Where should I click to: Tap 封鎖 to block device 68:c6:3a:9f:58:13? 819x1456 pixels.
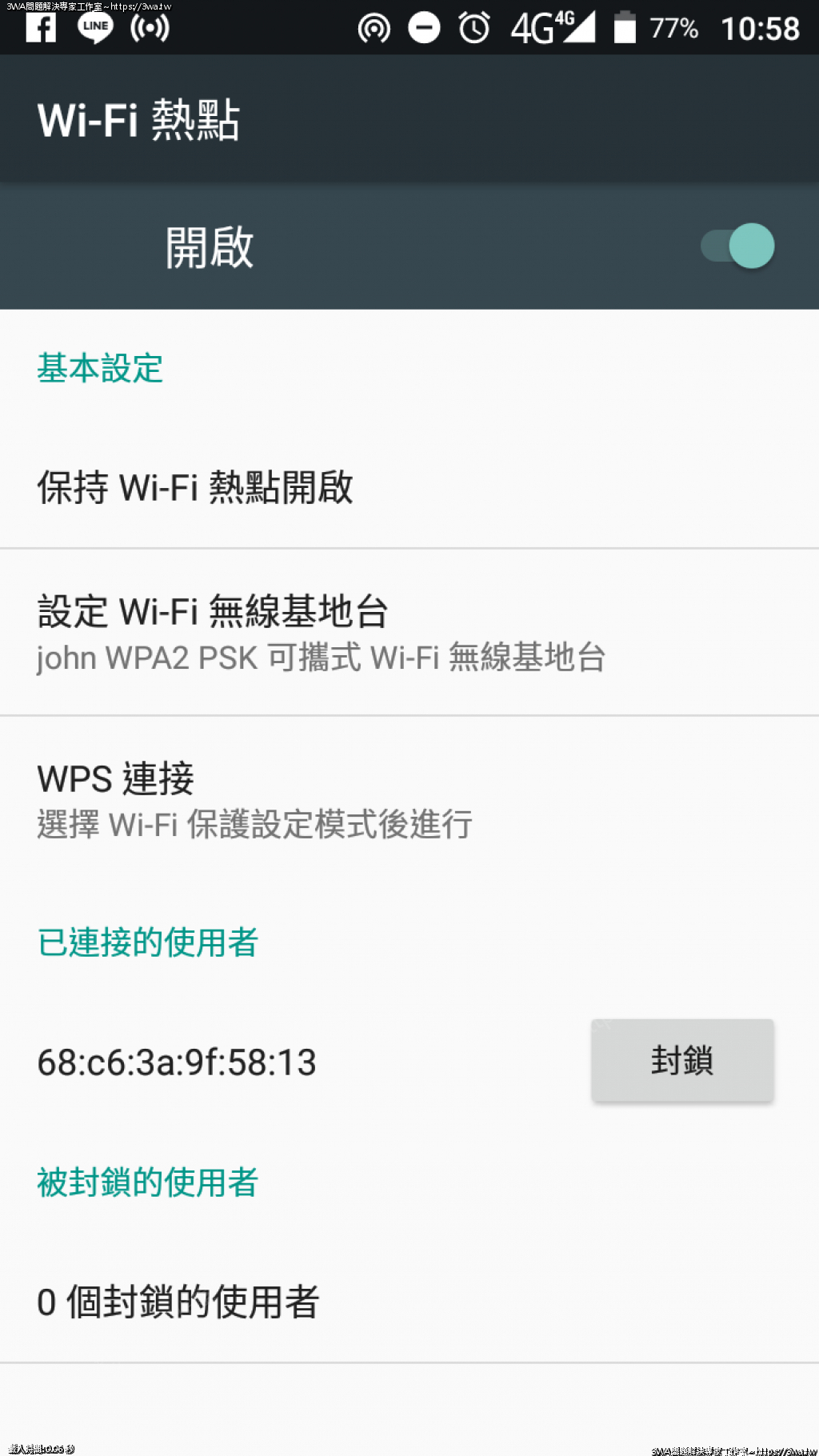point(681,1060)
